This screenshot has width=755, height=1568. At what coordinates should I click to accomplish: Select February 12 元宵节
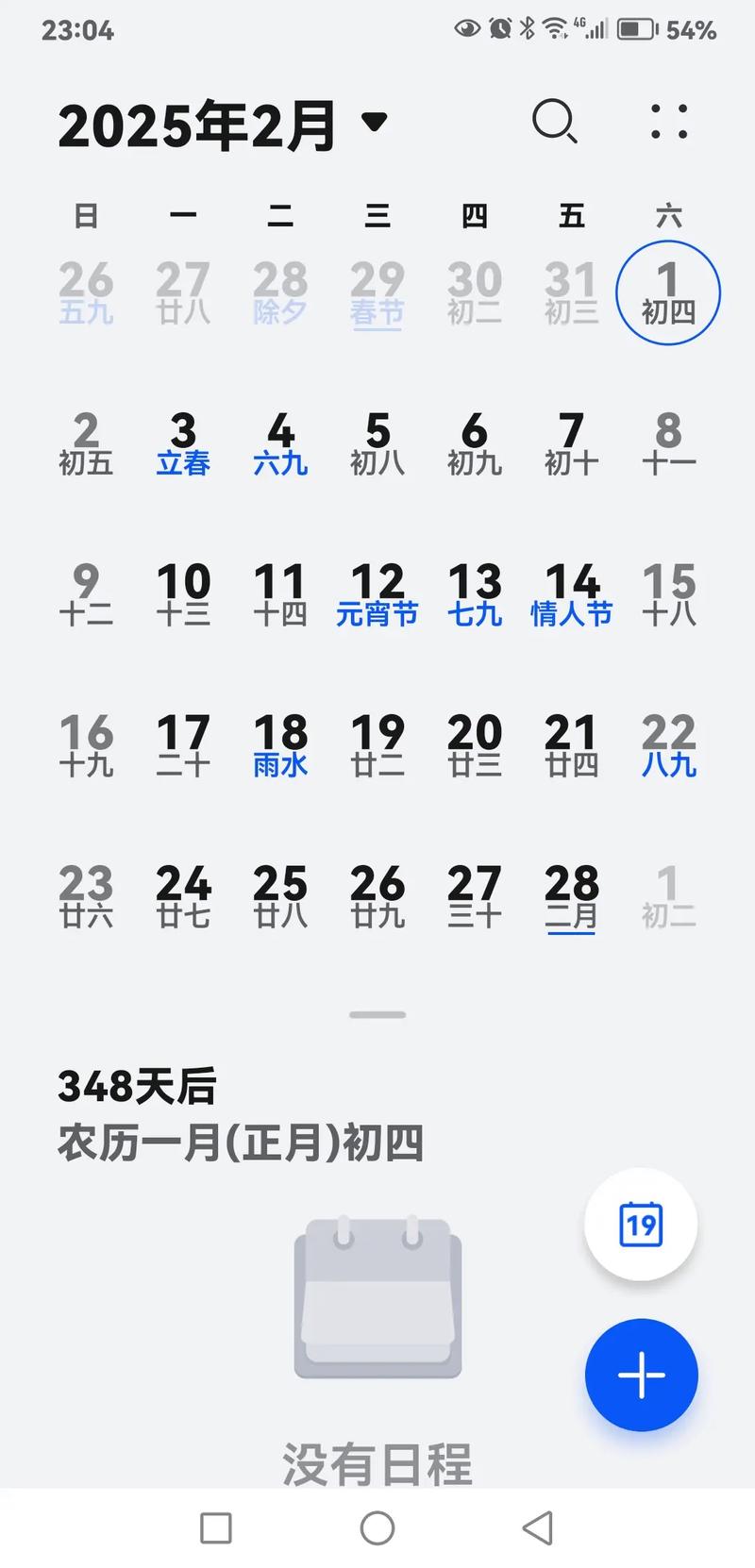[x=377, y=594]
